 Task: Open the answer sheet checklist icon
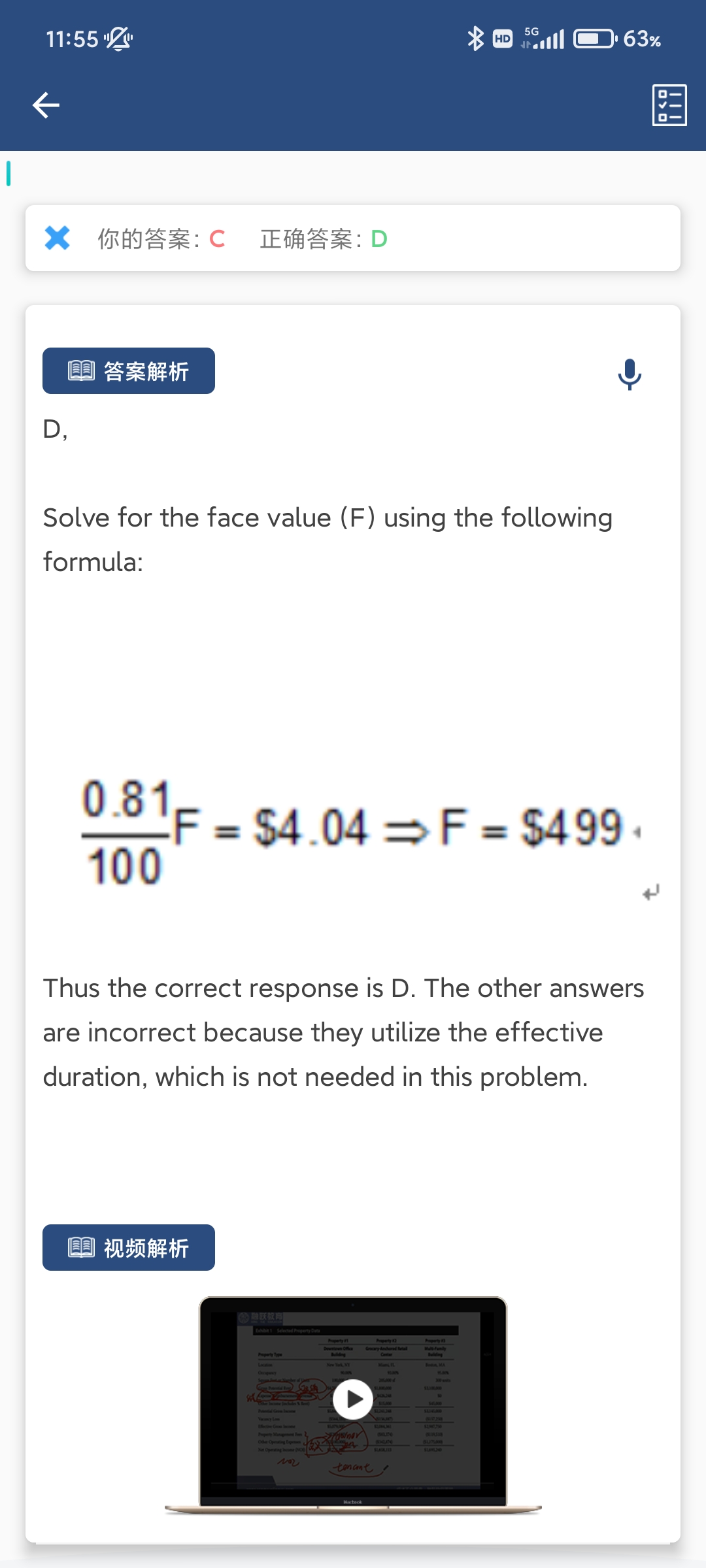pyautogui.click(x=669, y=105)
